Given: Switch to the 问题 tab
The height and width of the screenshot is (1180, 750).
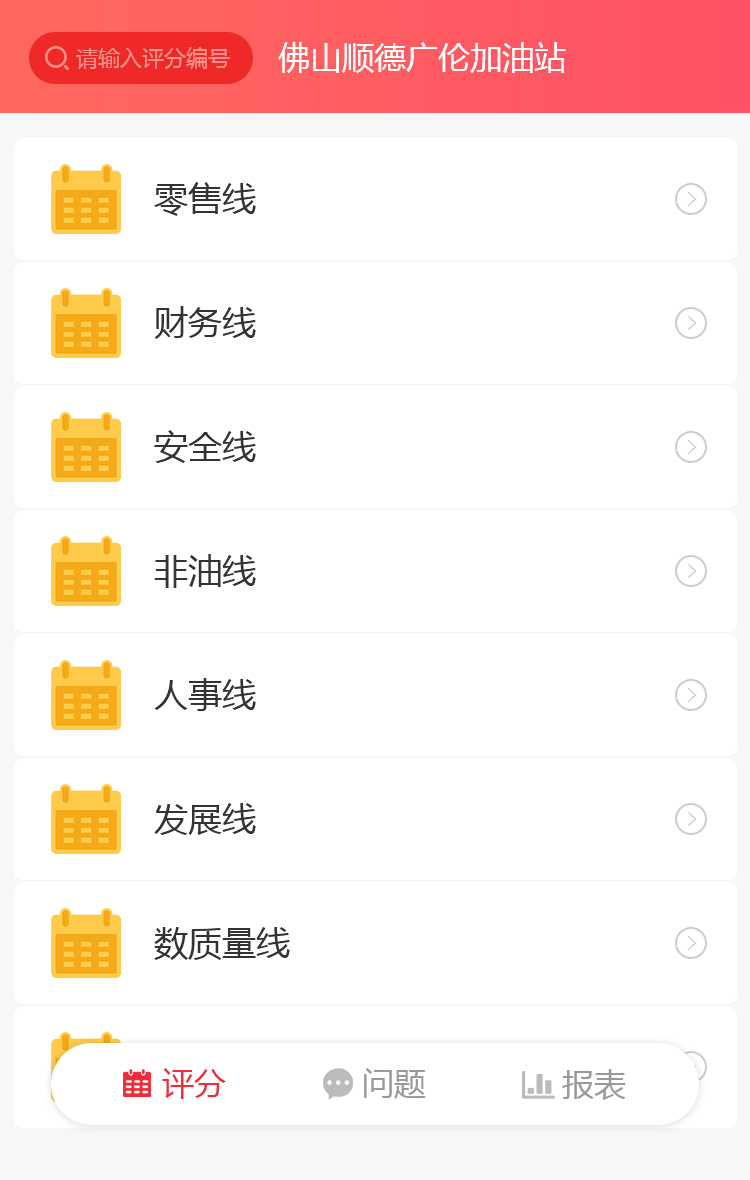Looking at the screenshot, I should [x=375, y=1084].
